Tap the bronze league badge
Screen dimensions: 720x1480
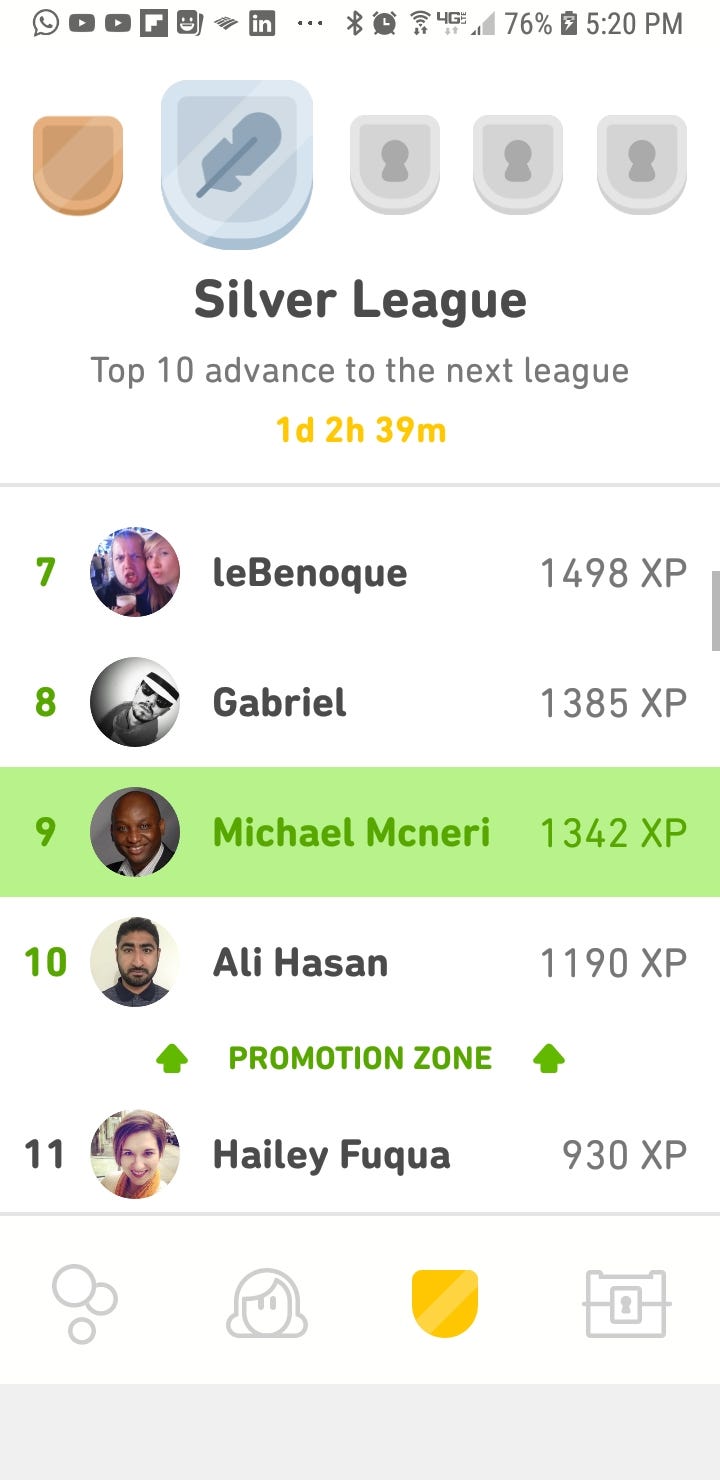78,165
